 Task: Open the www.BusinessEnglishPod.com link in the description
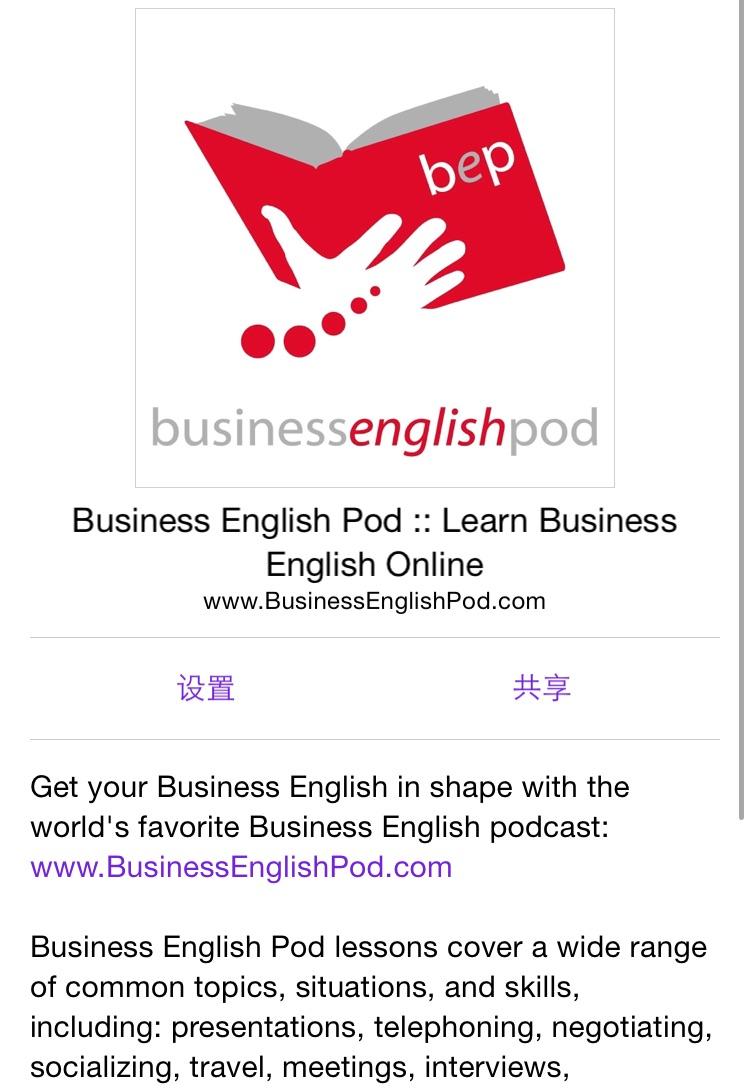(241, 866)
